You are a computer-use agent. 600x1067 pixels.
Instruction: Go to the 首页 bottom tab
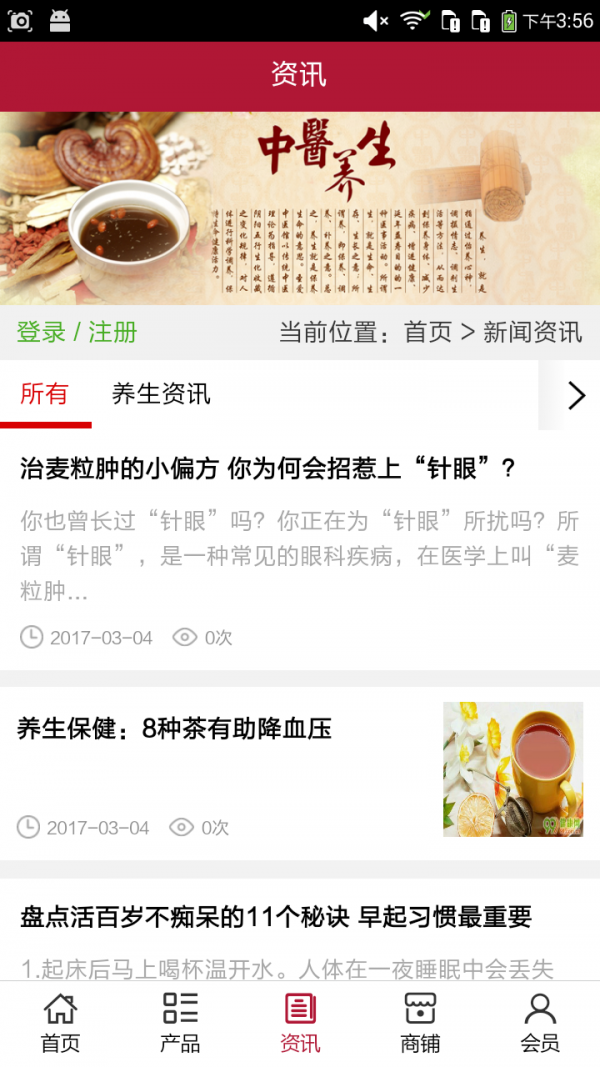(60, 1023)
